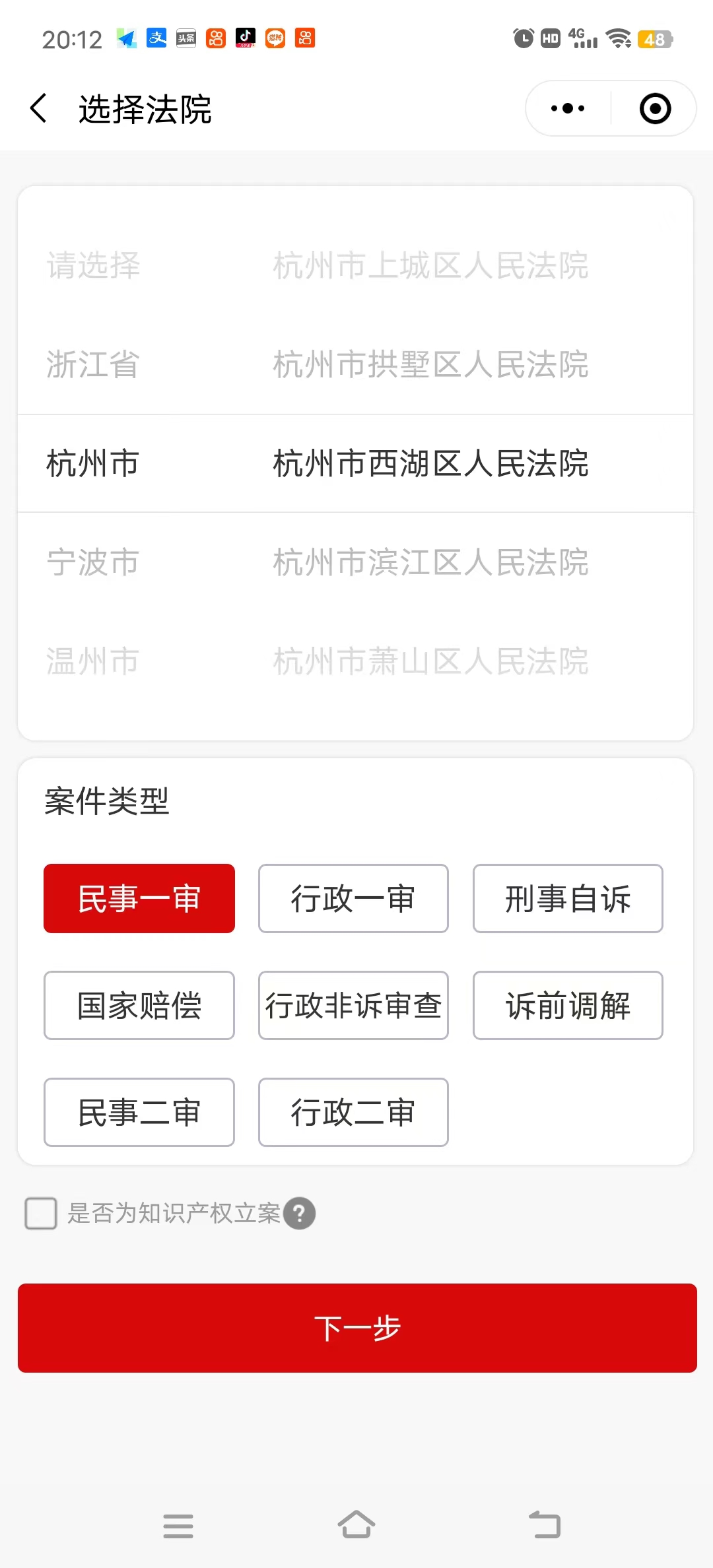
Task: Close the mini program via circle icon
Action: tap(655, 108)
